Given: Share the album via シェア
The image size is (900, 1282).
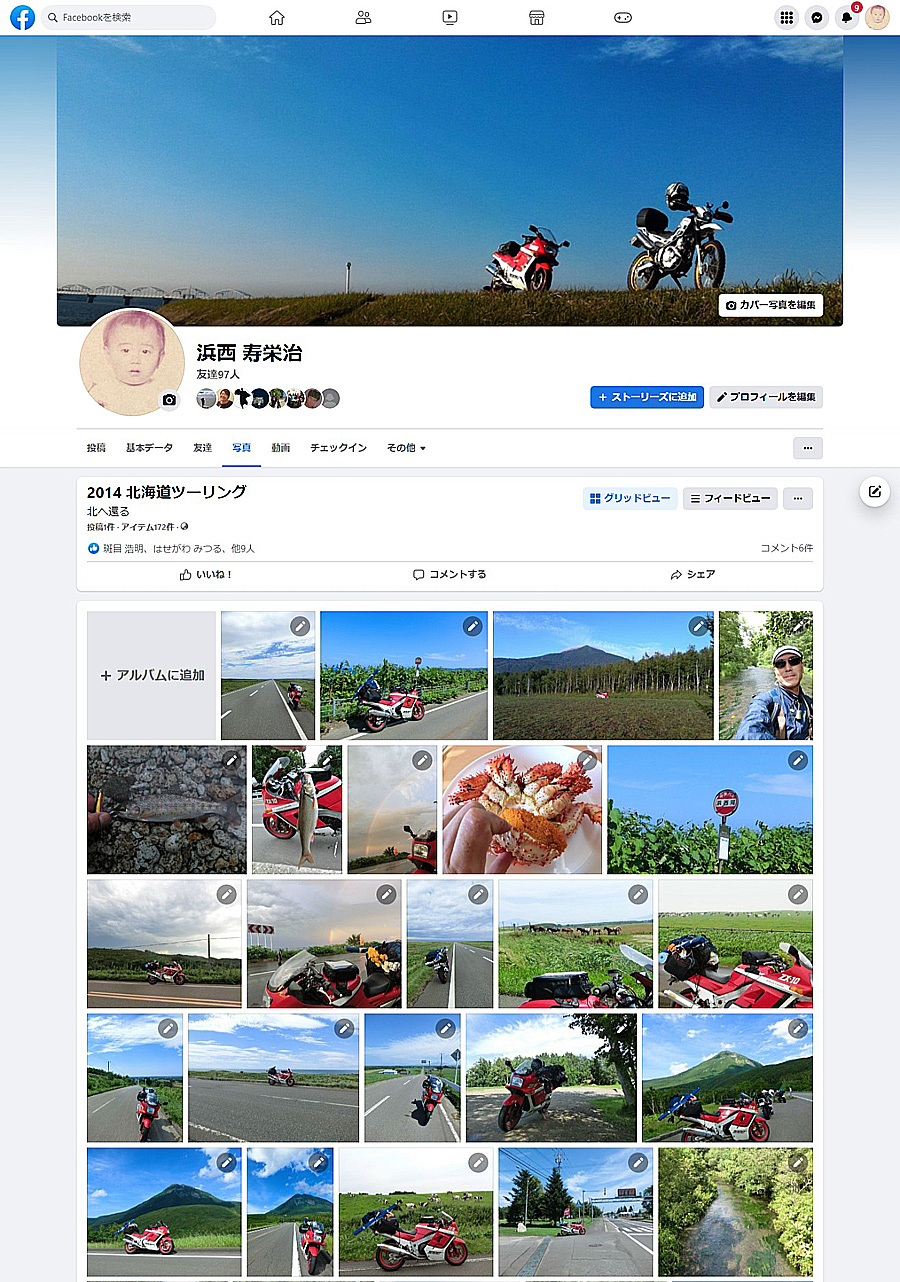Looking at the screenshot, I should 692,575.
